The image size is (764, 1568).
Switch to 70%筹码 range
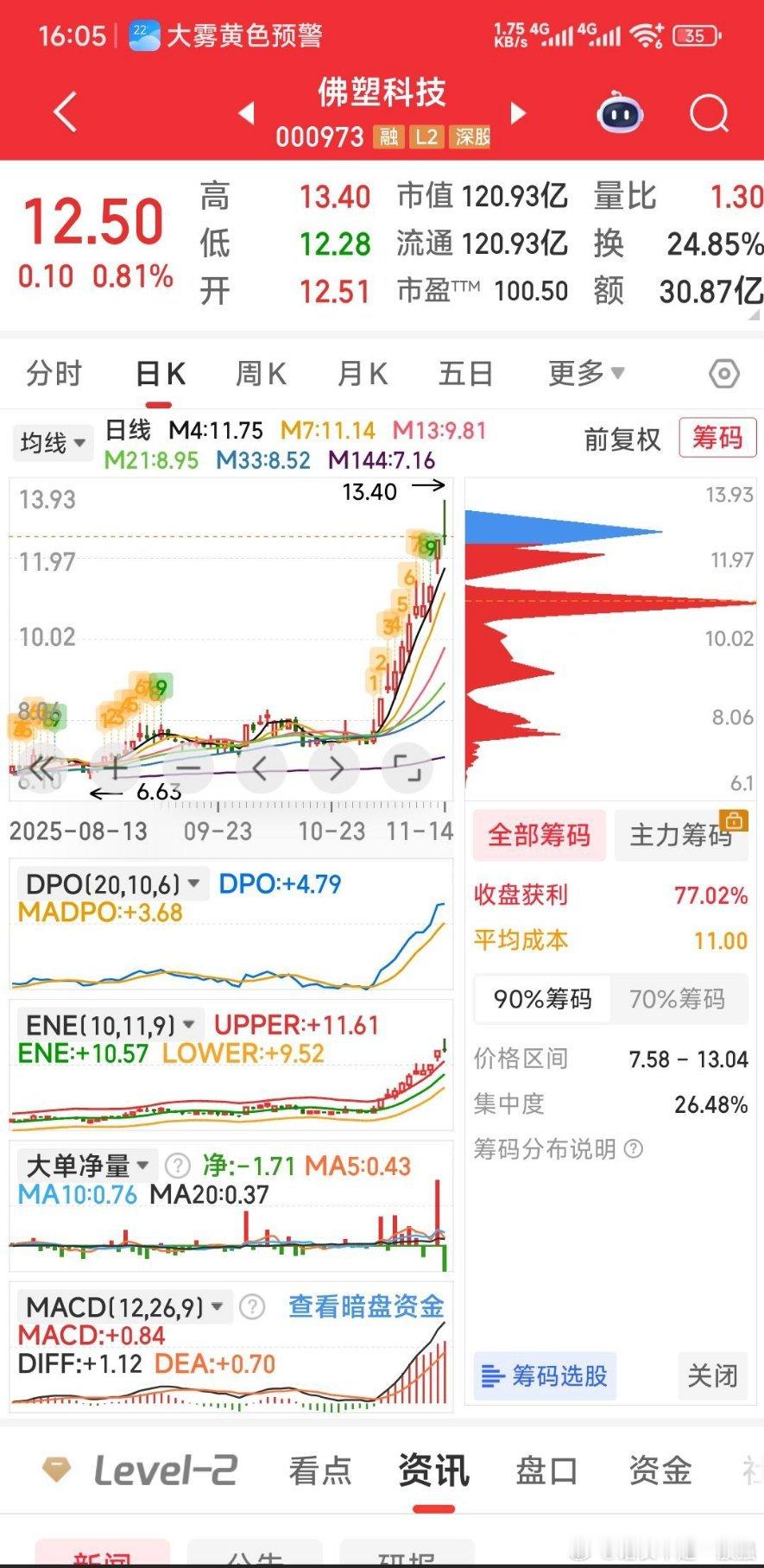click(676, 999)
